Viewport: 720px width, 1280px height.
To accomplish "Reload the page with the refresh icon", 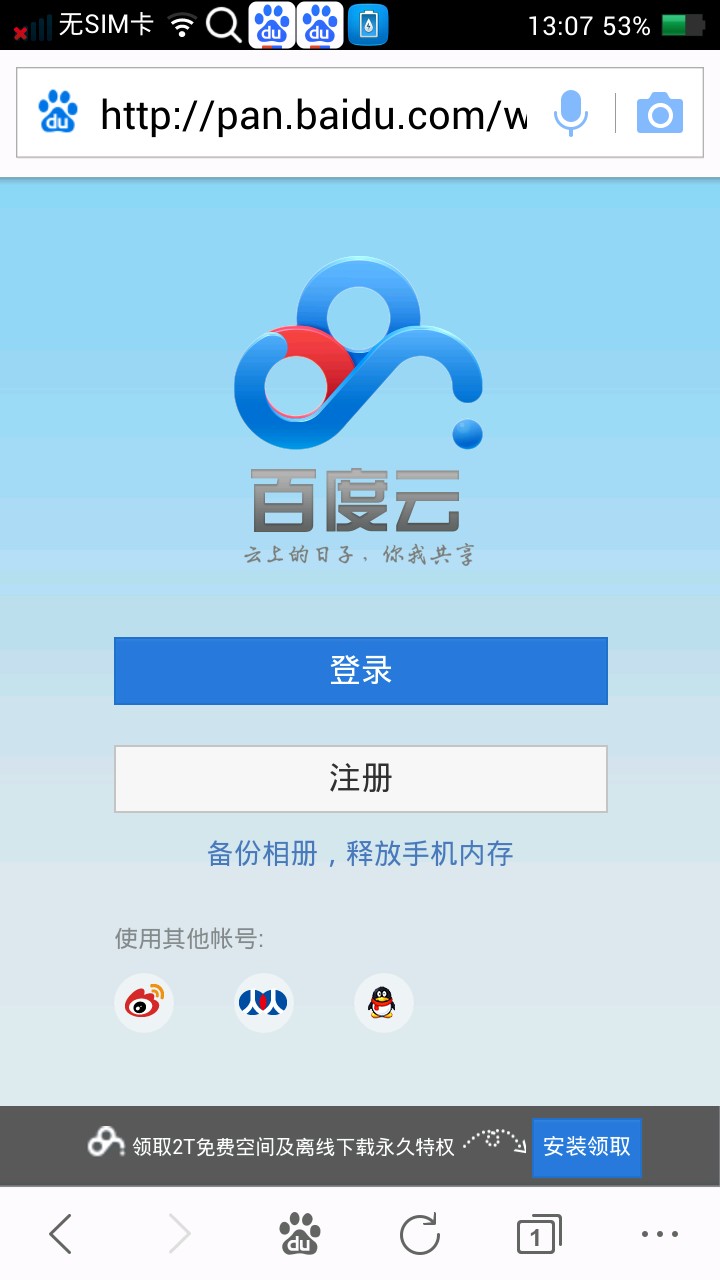I will [x=420, y=1235].
